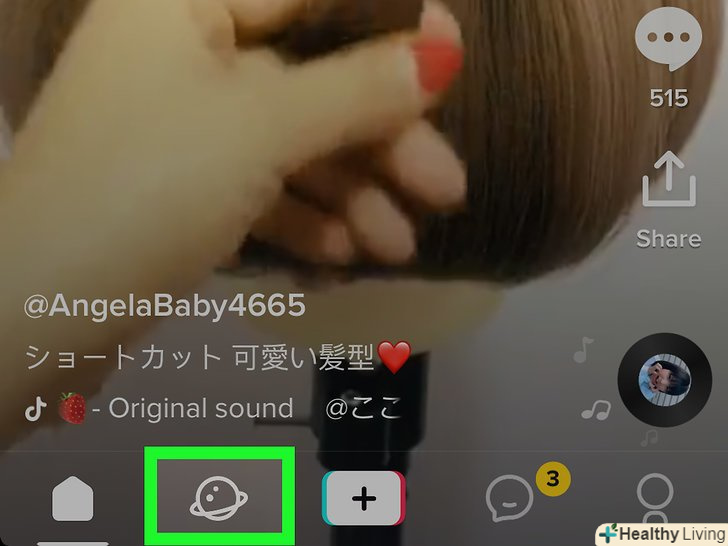
Task: Switch to the Home tab
Action: [x=72, y=498]
